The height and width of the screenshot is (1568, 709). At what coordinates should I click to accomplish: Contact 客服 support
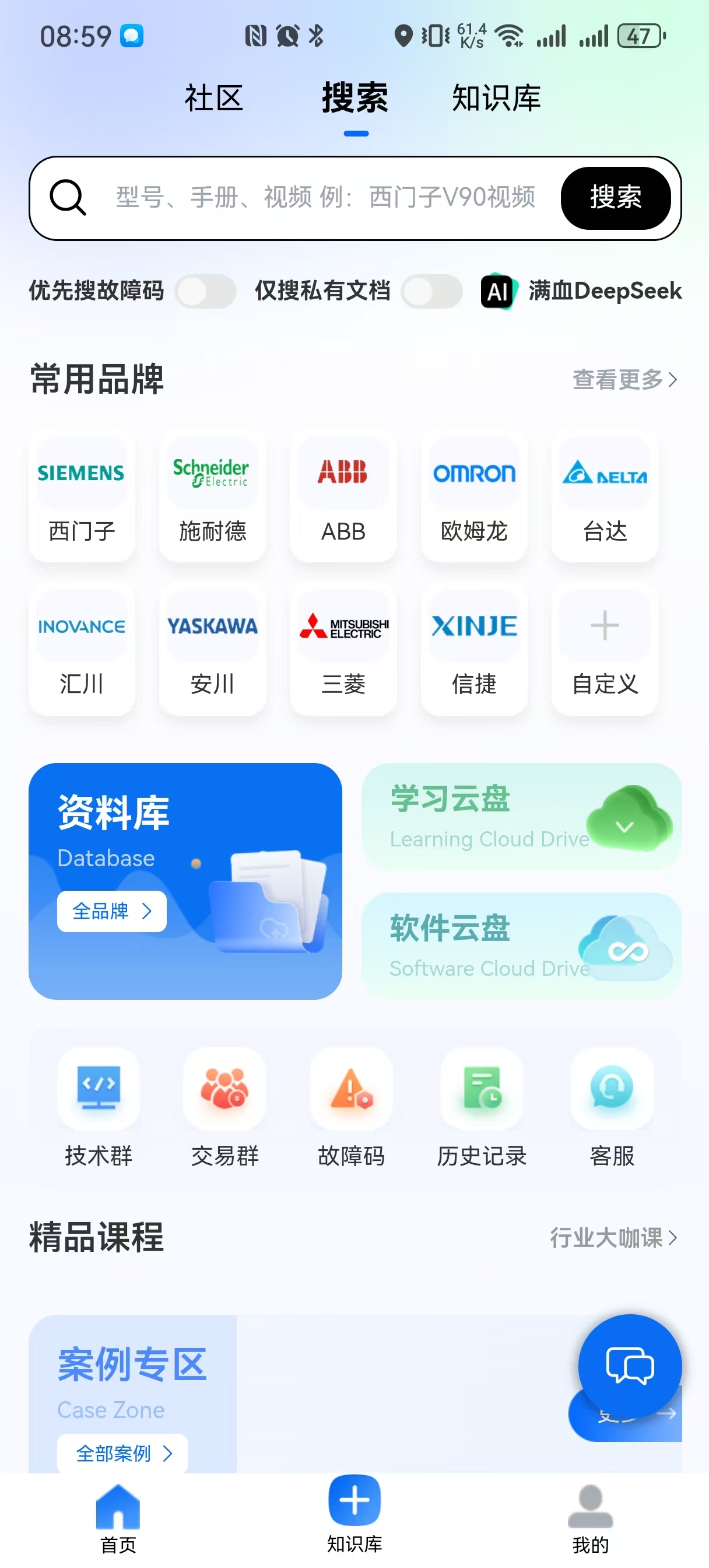[x=612, y=1108]
